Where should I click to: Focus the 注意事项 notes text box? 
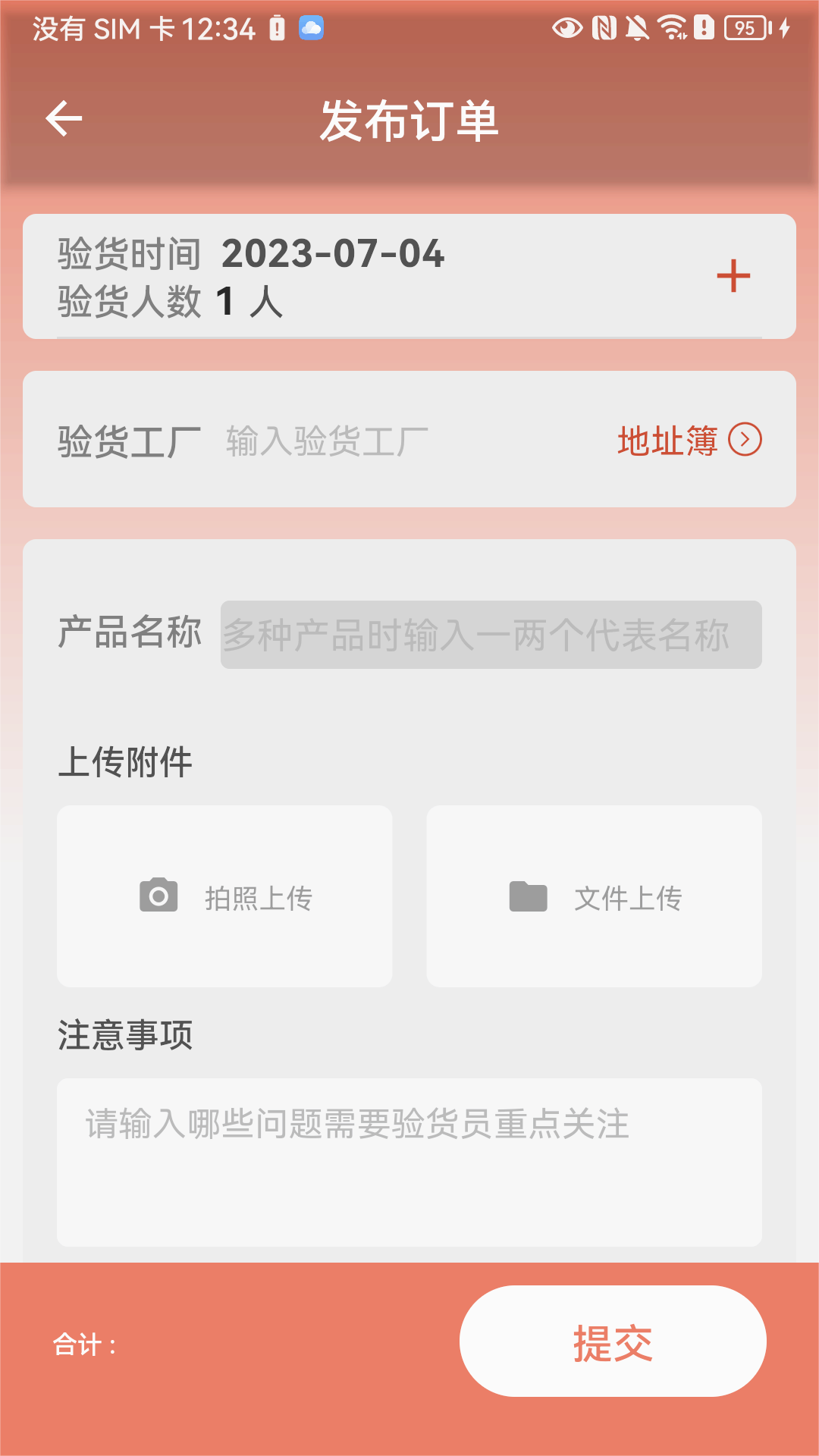(409, 1162)
